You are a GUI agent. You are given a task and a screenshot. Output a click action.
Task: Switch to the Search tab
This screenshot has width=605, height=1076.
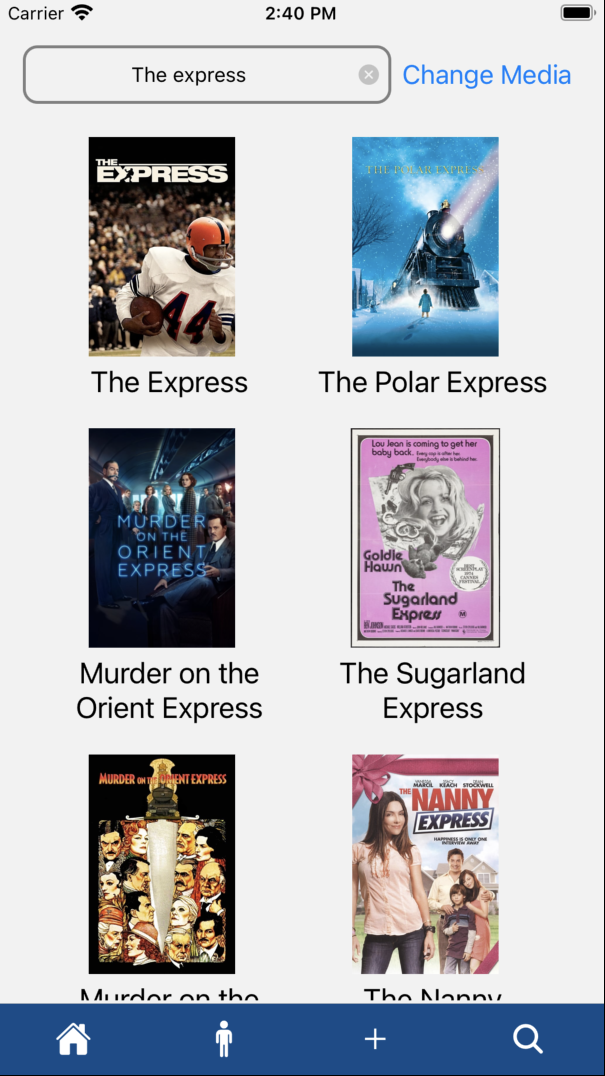click(528, 1039)
